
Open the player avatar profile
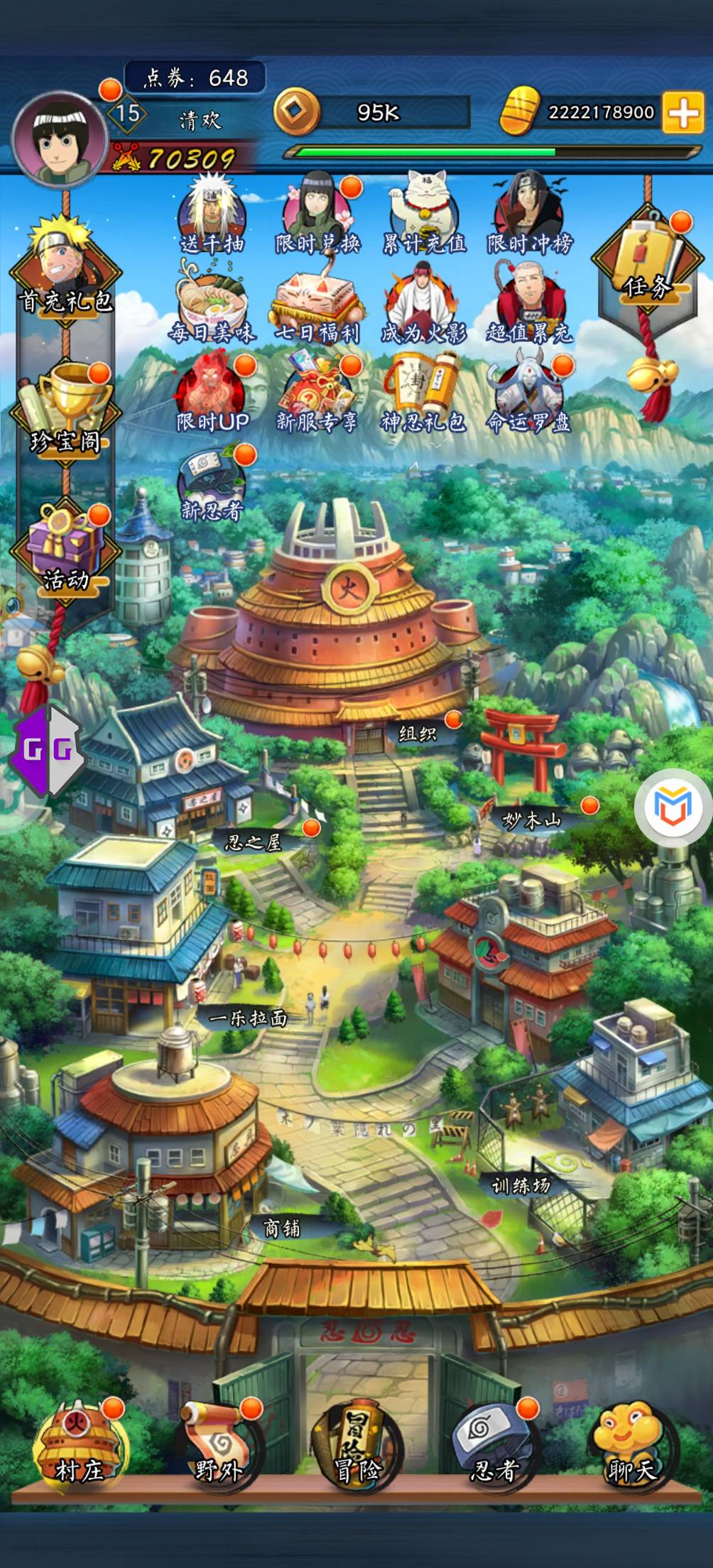point(60,138)
